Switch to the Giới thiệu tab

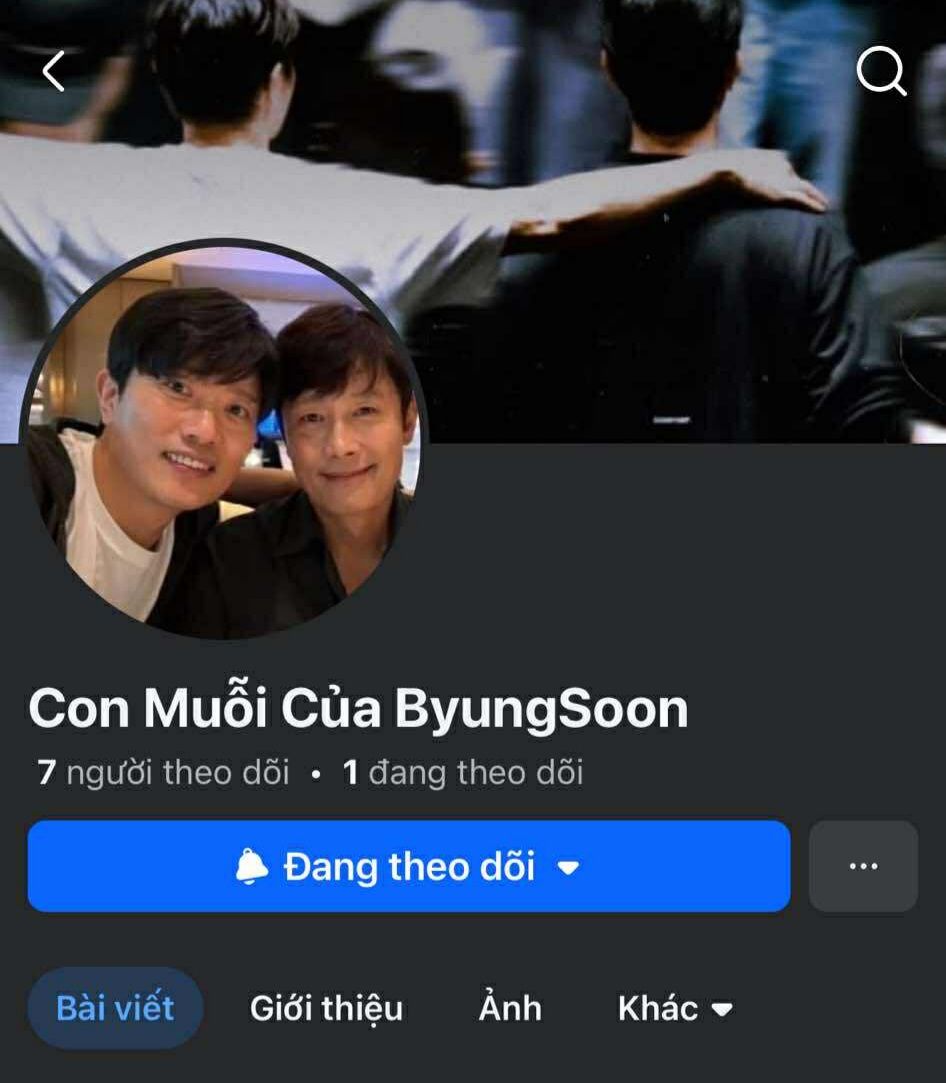point(326,1008)
